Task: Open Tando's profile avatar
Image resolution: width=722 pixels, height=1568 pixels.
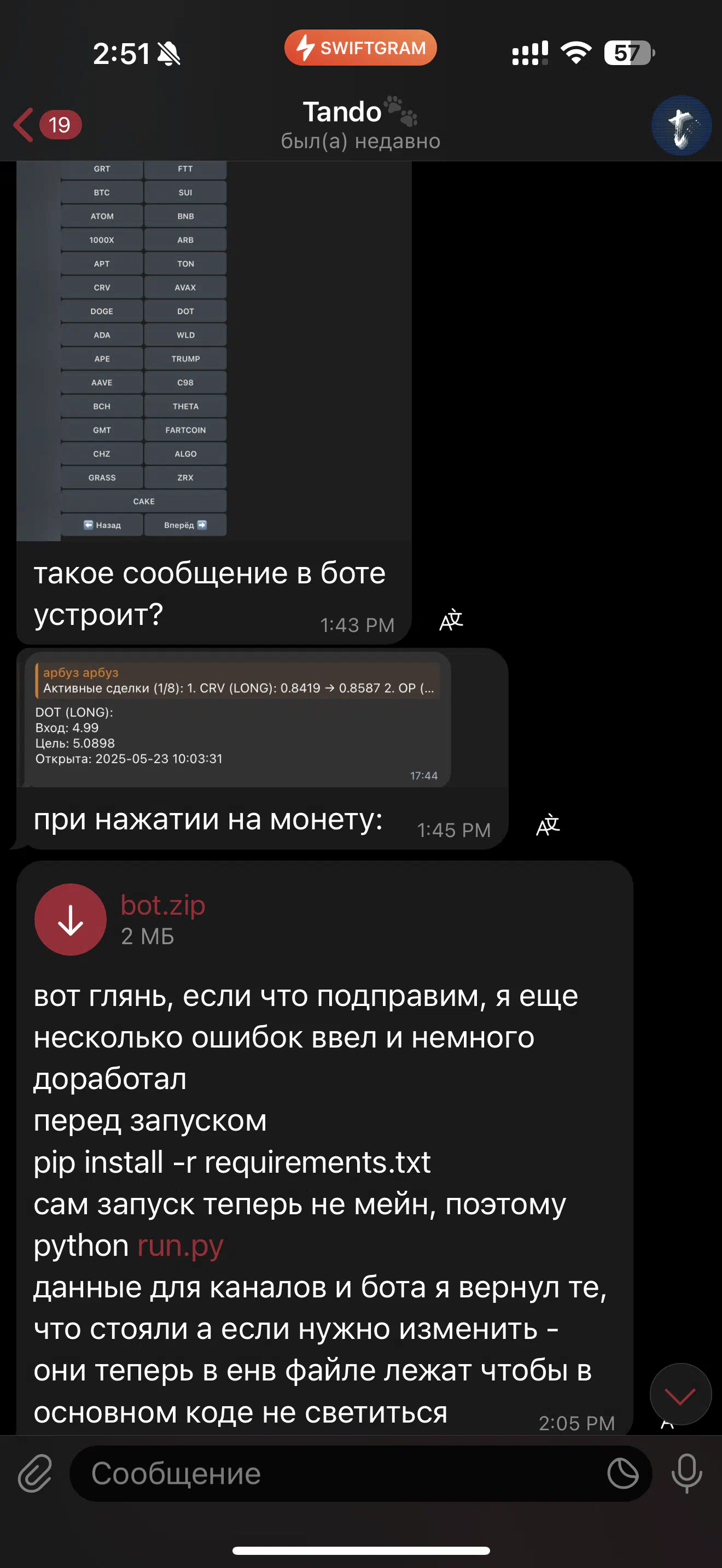Action: click(x=681, y=125)
